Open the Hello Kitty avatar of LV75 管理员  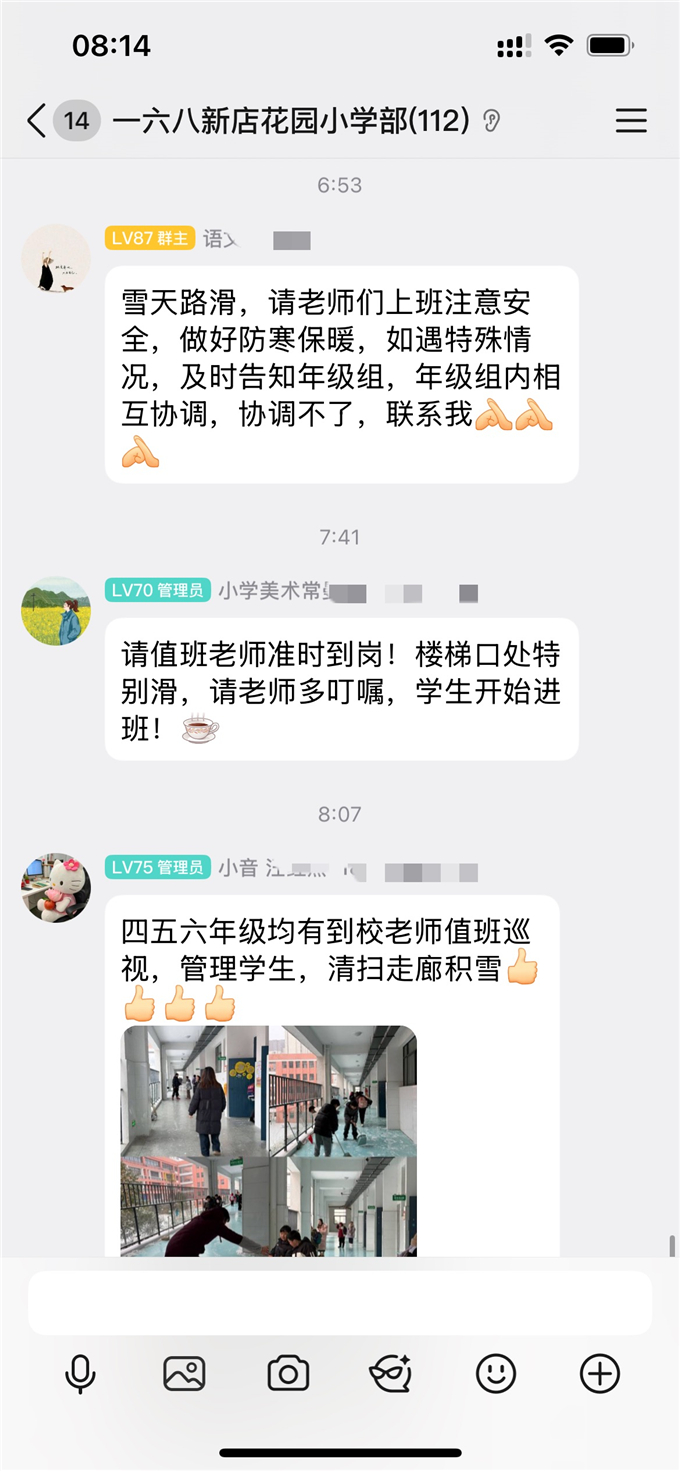[56, 887]
